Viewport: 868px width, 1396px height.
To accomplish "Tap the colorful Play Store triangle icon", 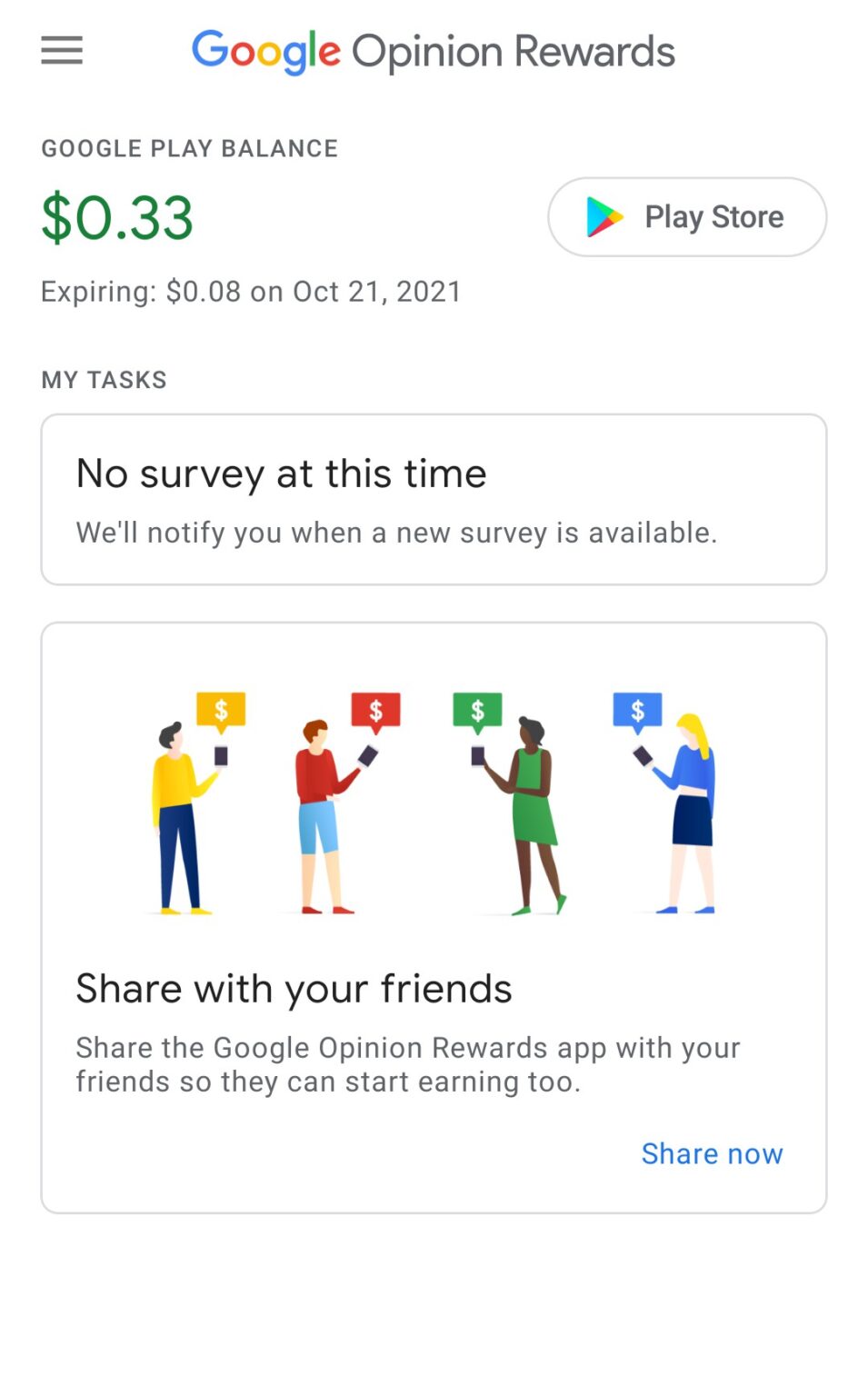I will click(x=604, y=216).
